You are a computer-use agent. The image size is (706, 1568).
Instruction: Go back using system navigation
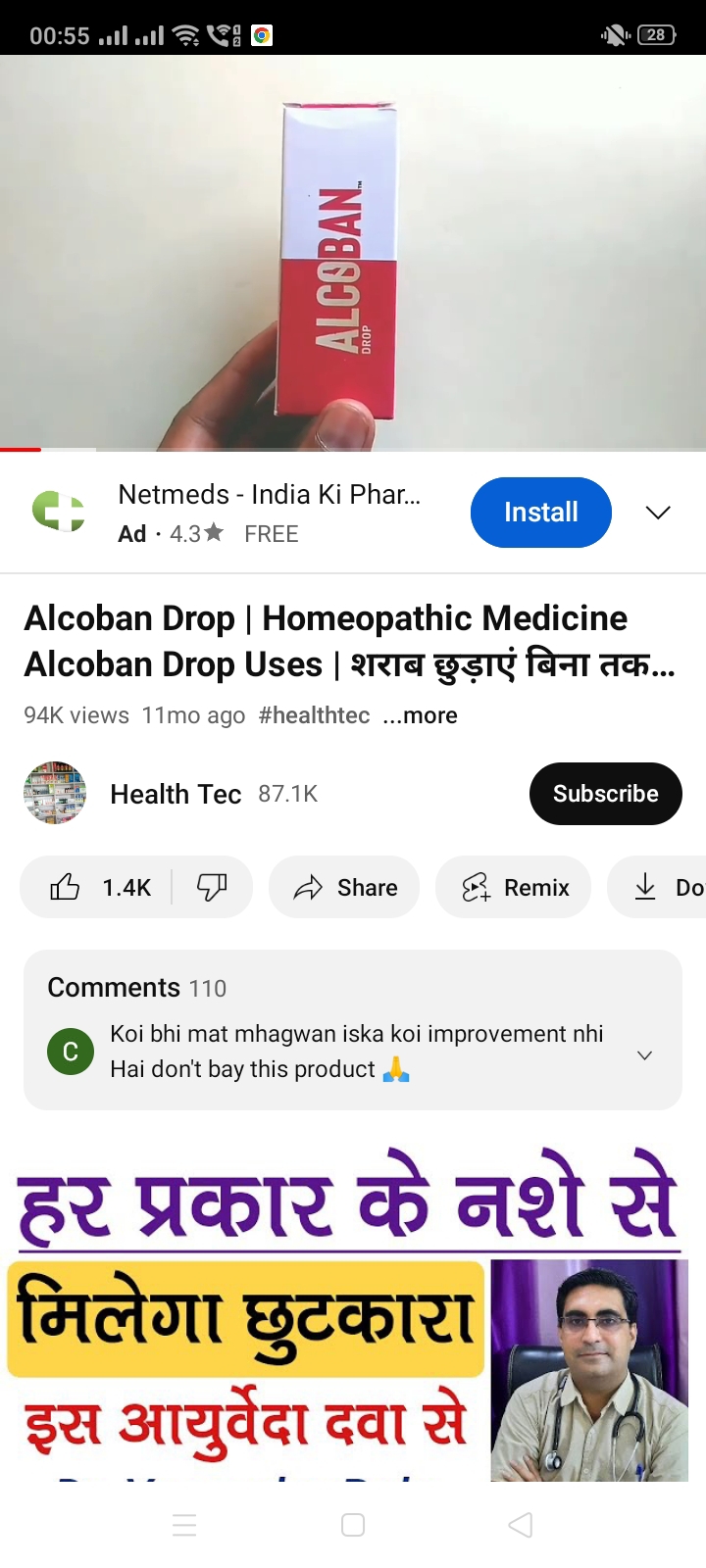click(x=521, y=1525)
